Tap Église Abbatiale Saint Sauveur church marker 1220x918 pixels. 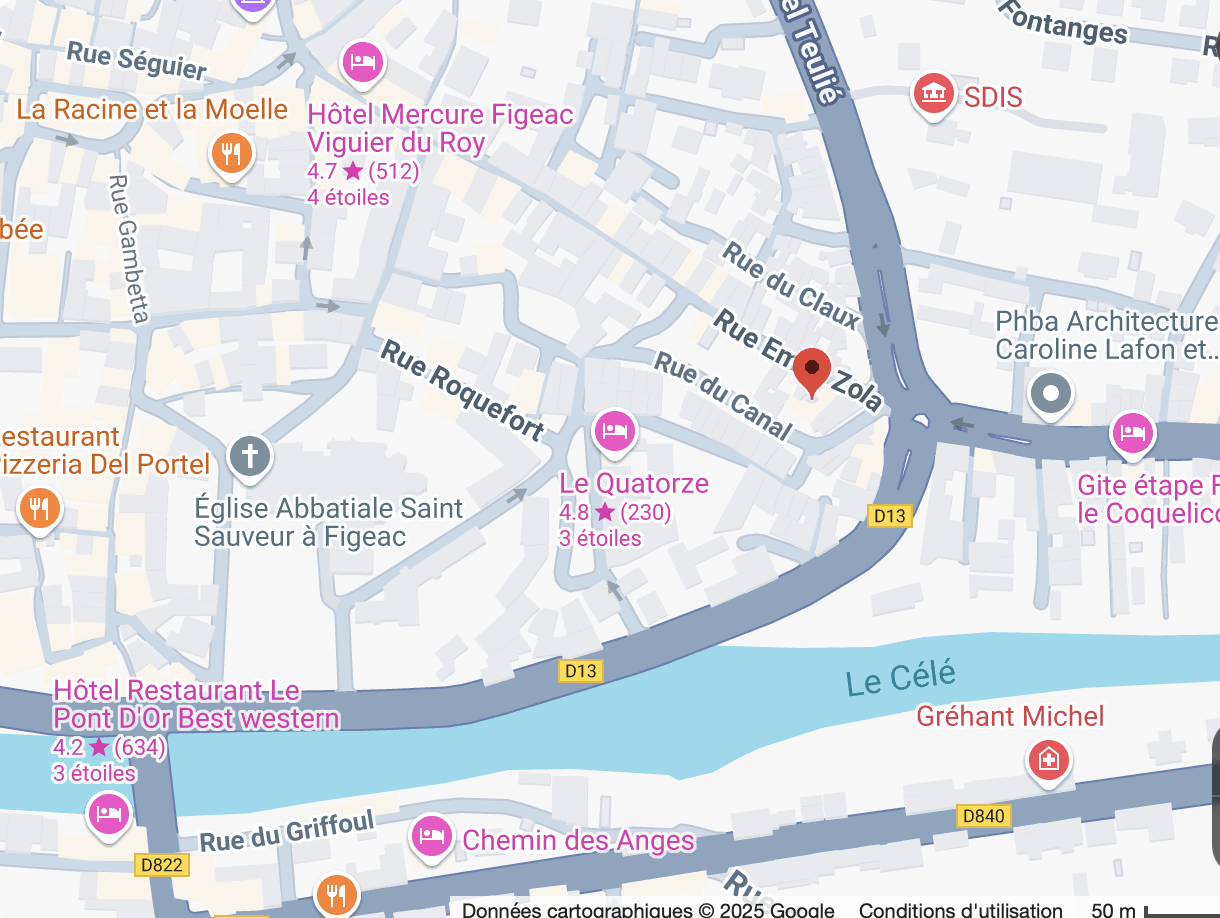tap(250, 457)
